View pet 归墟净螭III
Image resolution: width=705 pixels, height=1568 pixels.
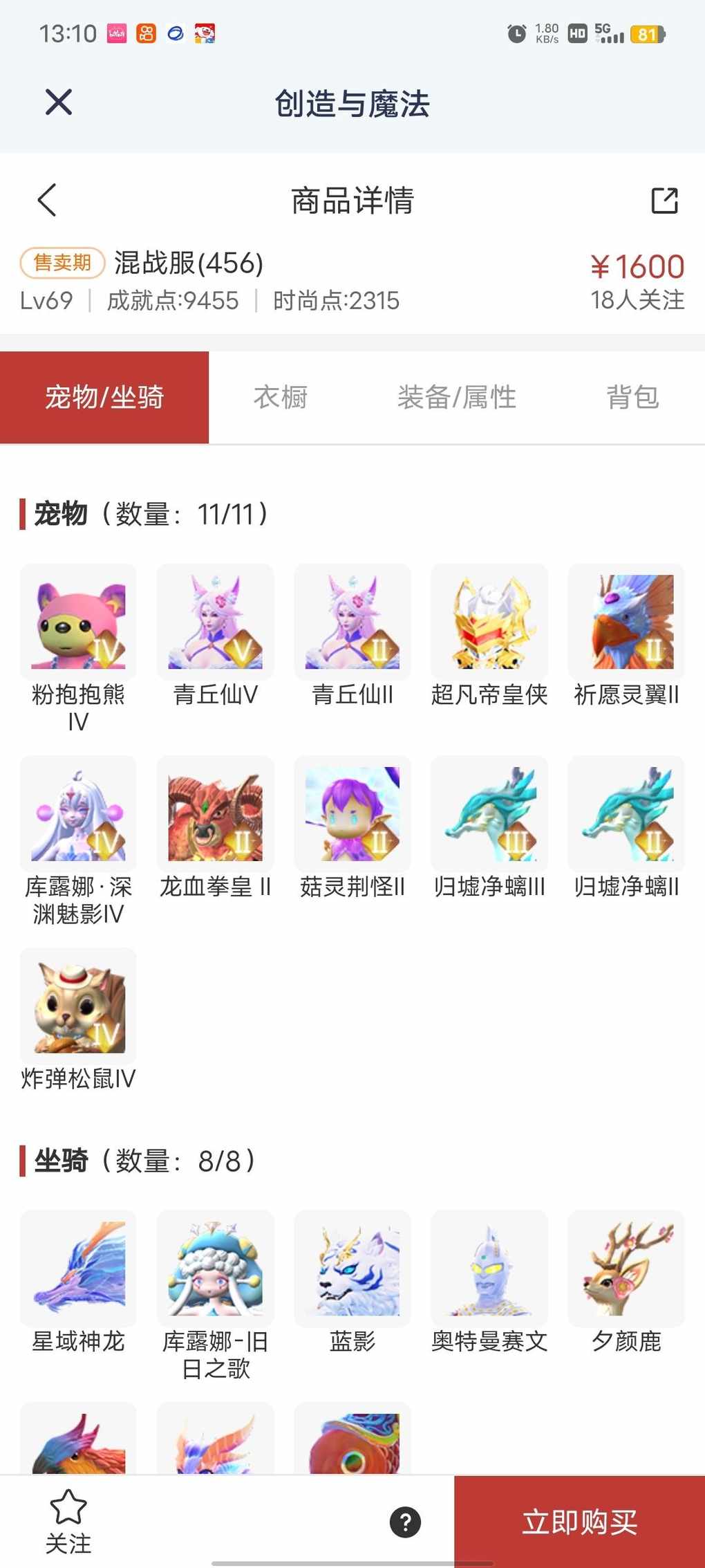click(489, 814)
